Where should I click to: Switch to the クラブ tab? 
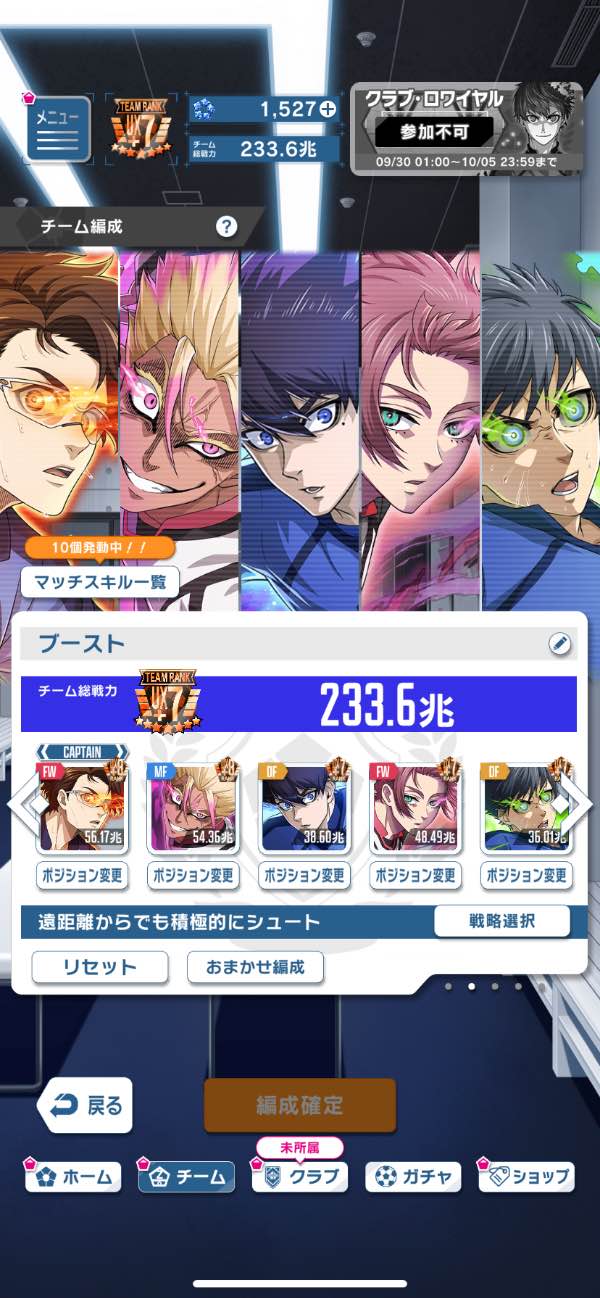click(x=300, y=1177)
